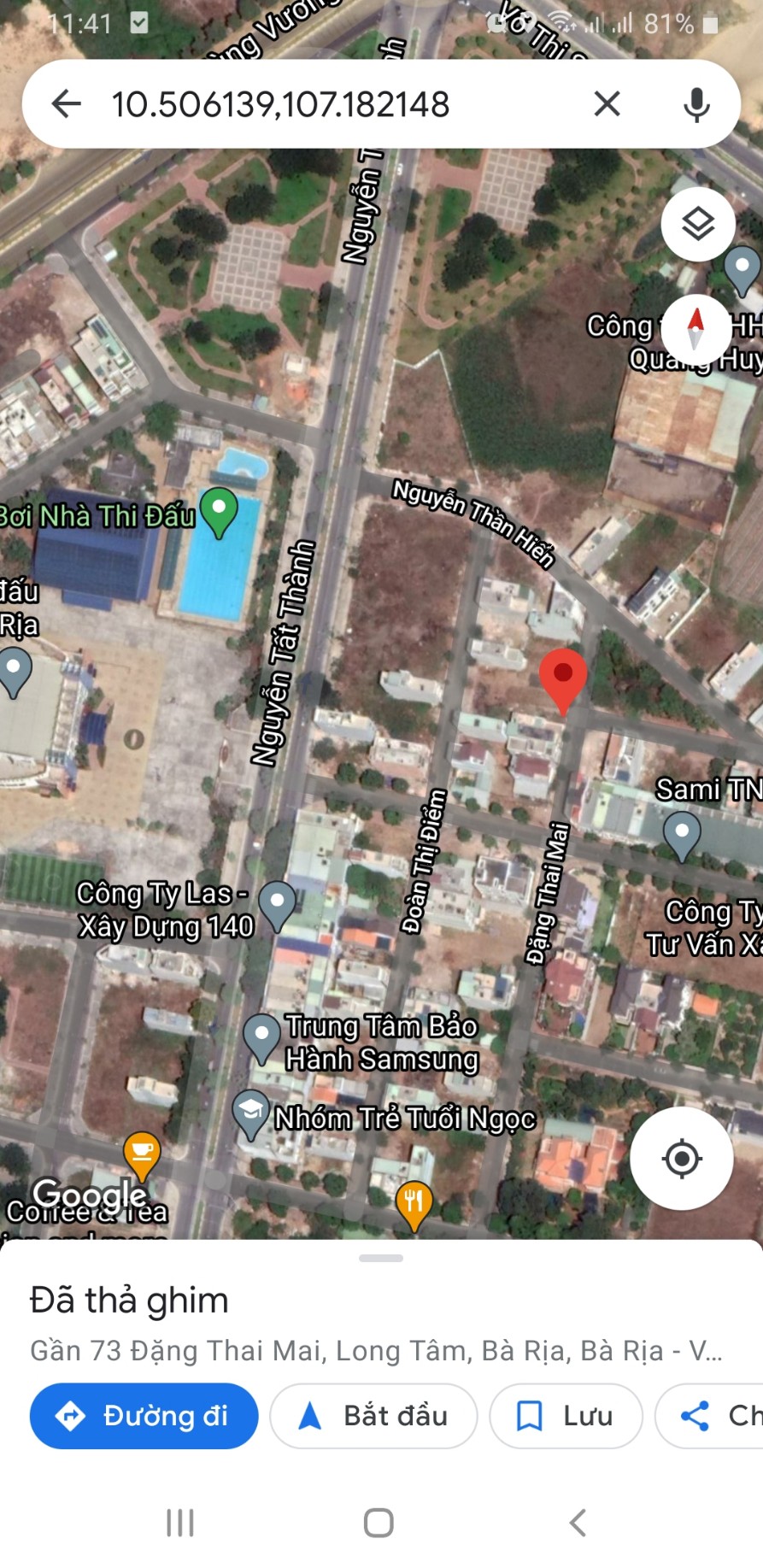Image resolution: width=763 pixels, height=1568 pixels.
Task: Save the pinned location with Lưu
Action: tap(565, 1416)
